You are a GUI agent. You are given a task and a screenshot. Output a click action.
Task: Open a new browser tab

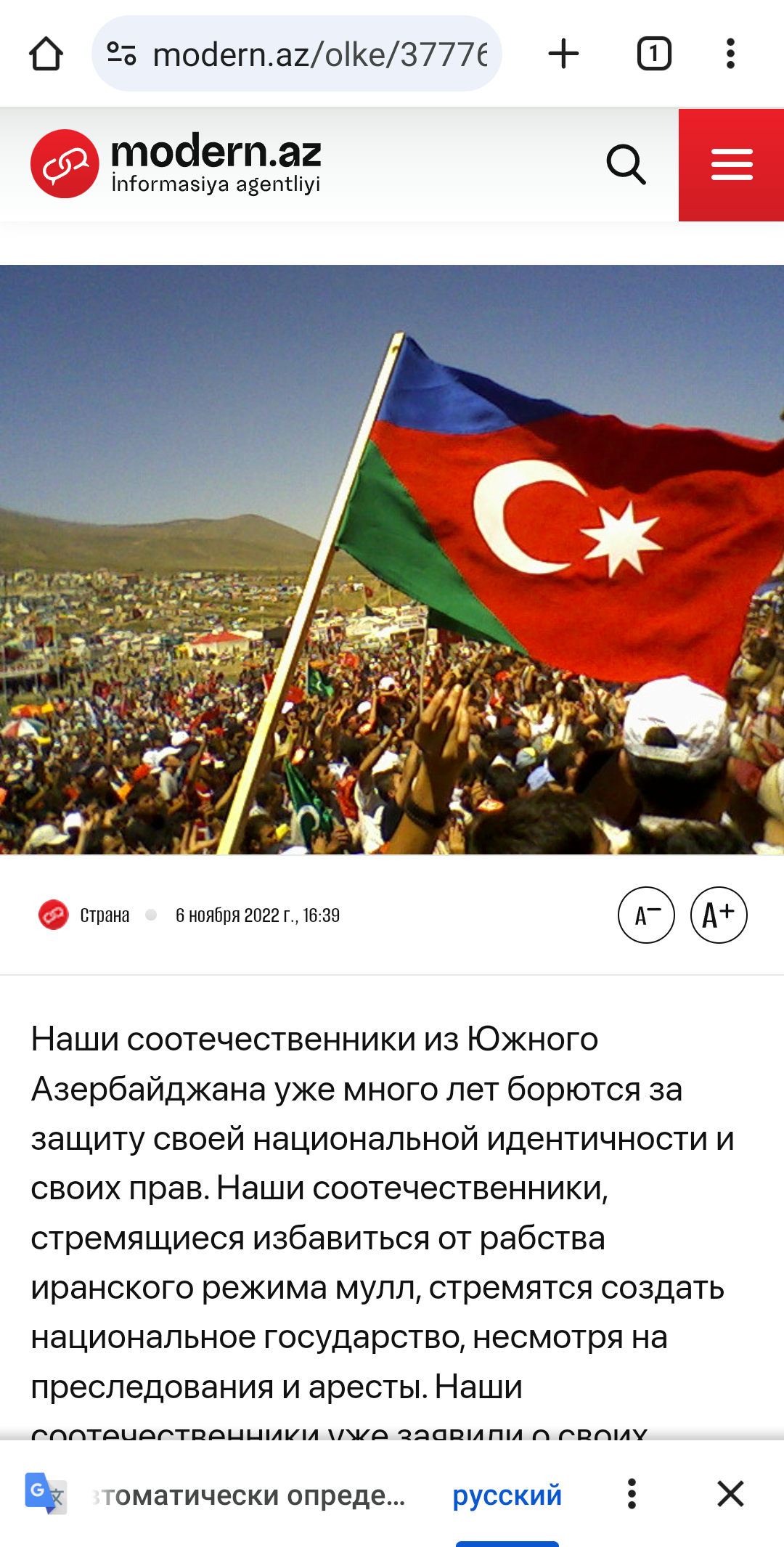(563, 54)
